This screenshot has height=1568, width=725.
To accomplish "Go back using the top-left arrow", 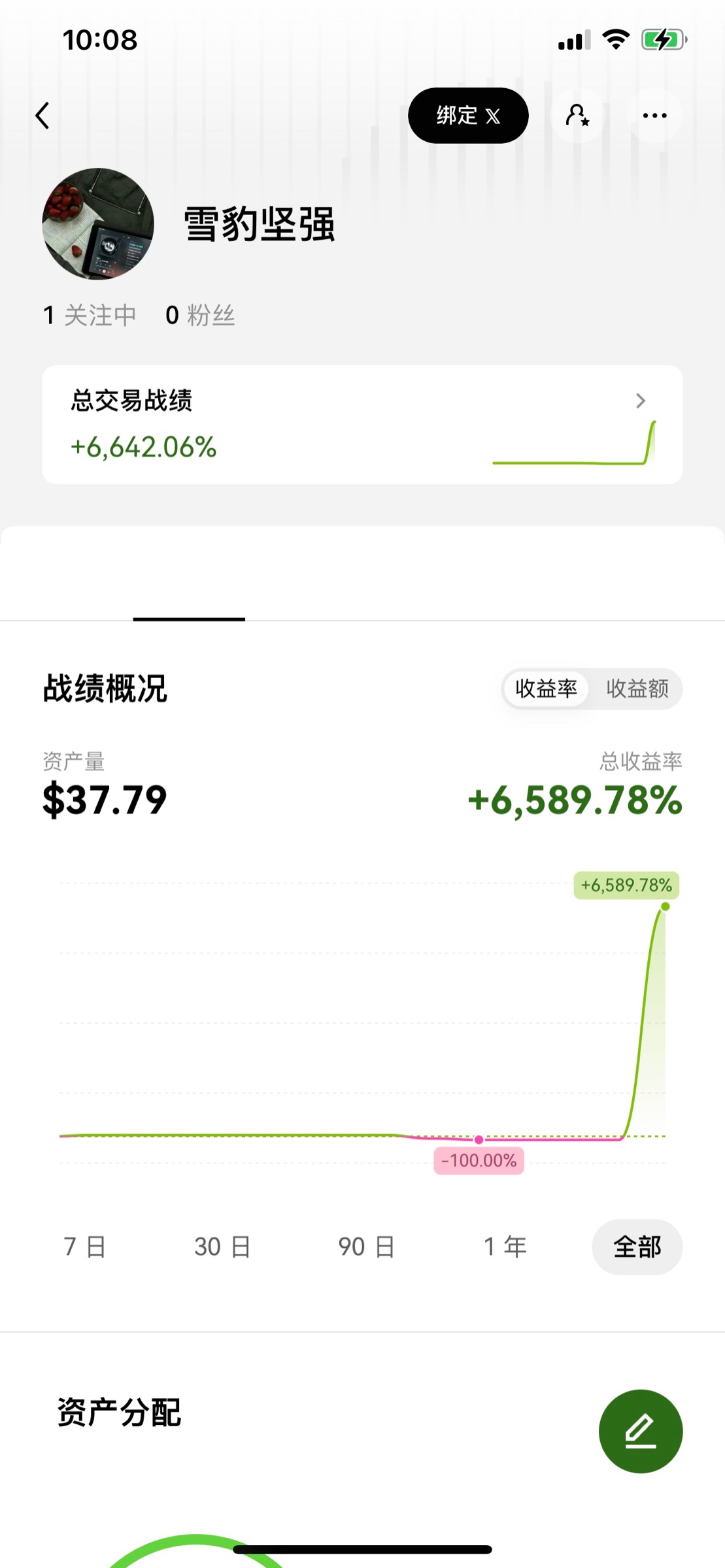I will click(43, 116).
